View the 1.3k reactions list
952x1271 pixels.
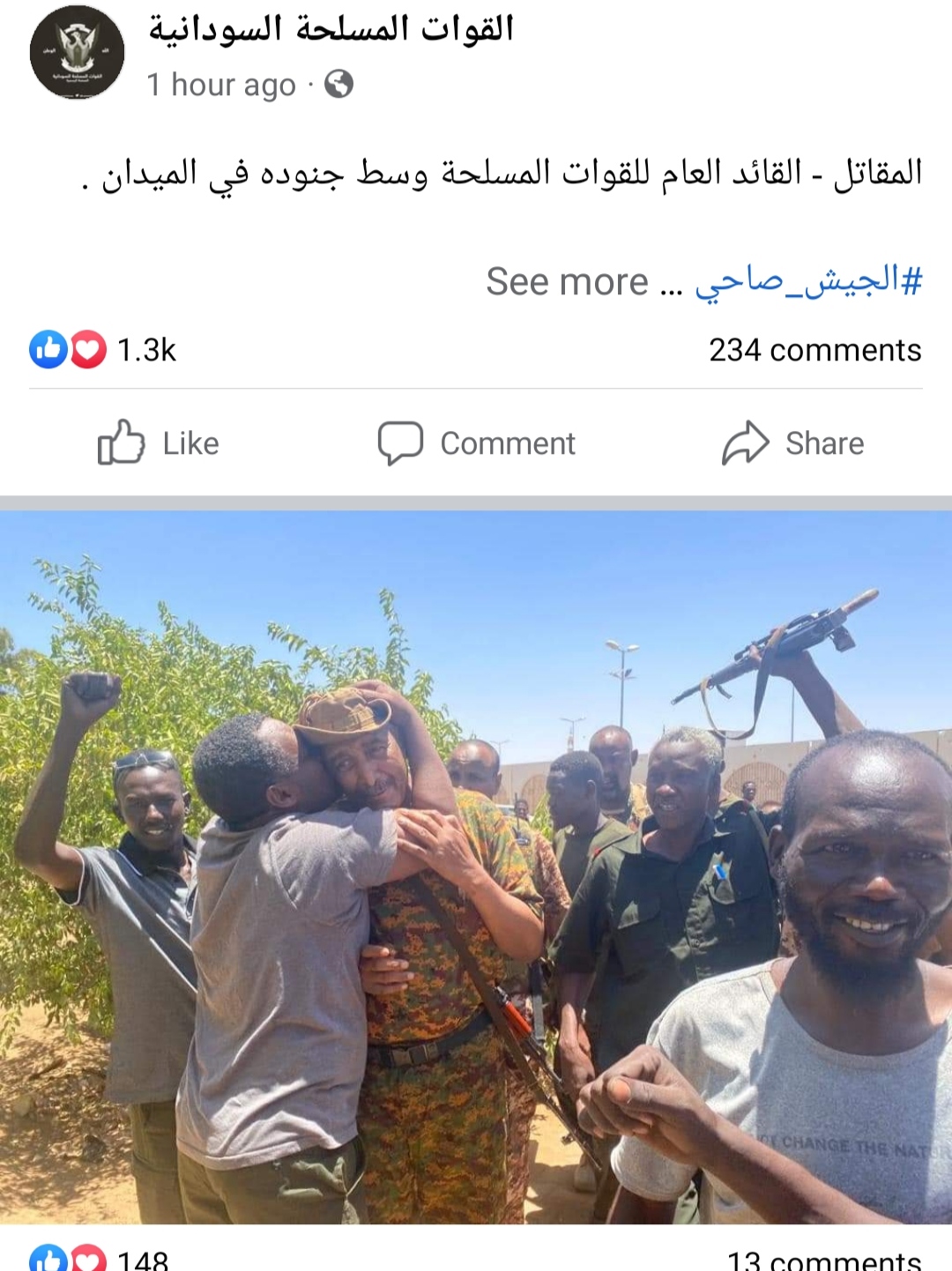pos(103,350)
